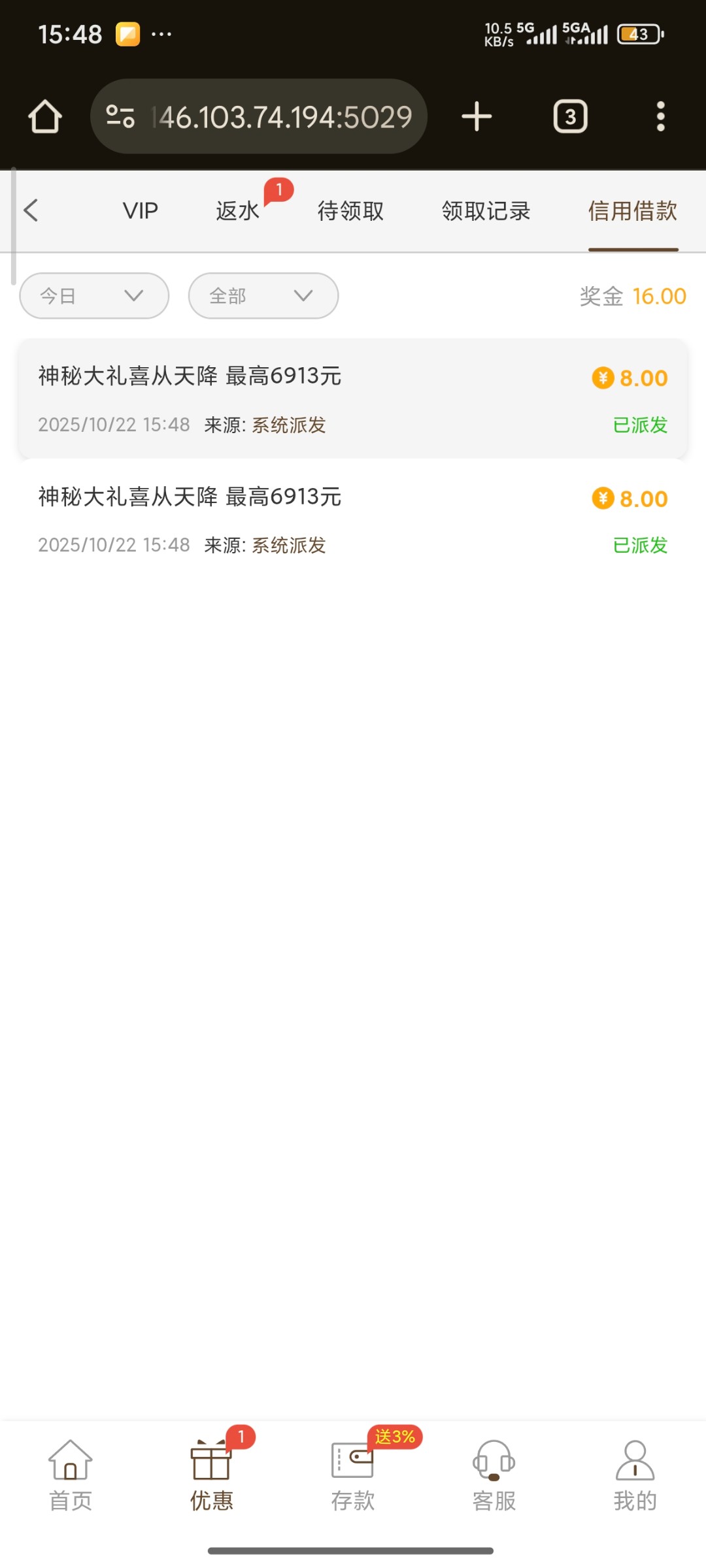706x1568 pixels.
Task: Select the 信用借款 tab
Action: 632,211
